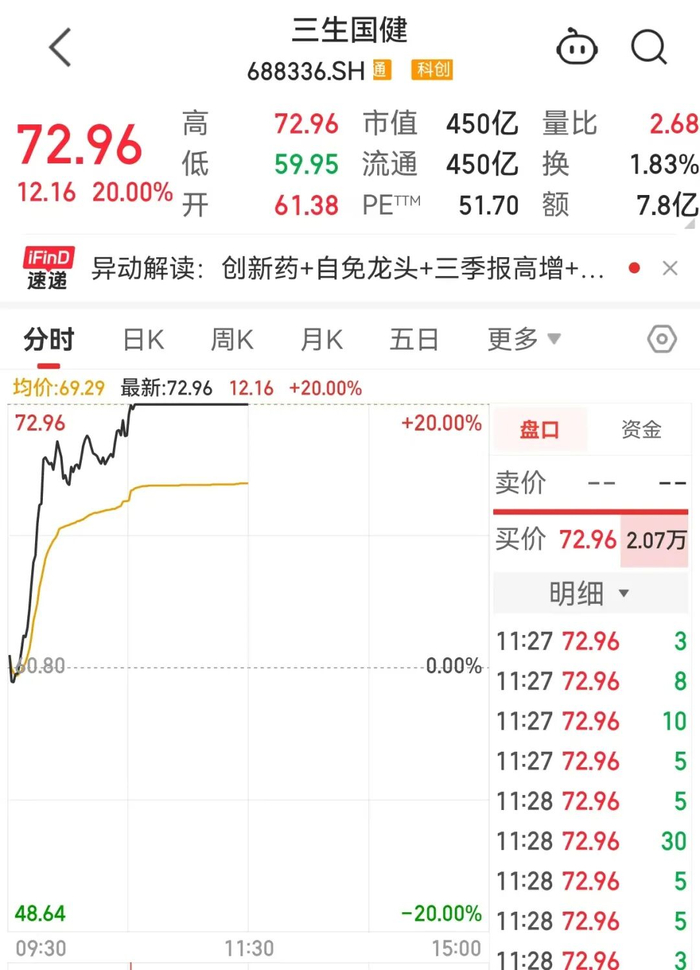Go back using the top-left arrow
The width and height of the screenshot is (700, 970).
[x=60, y=47]
